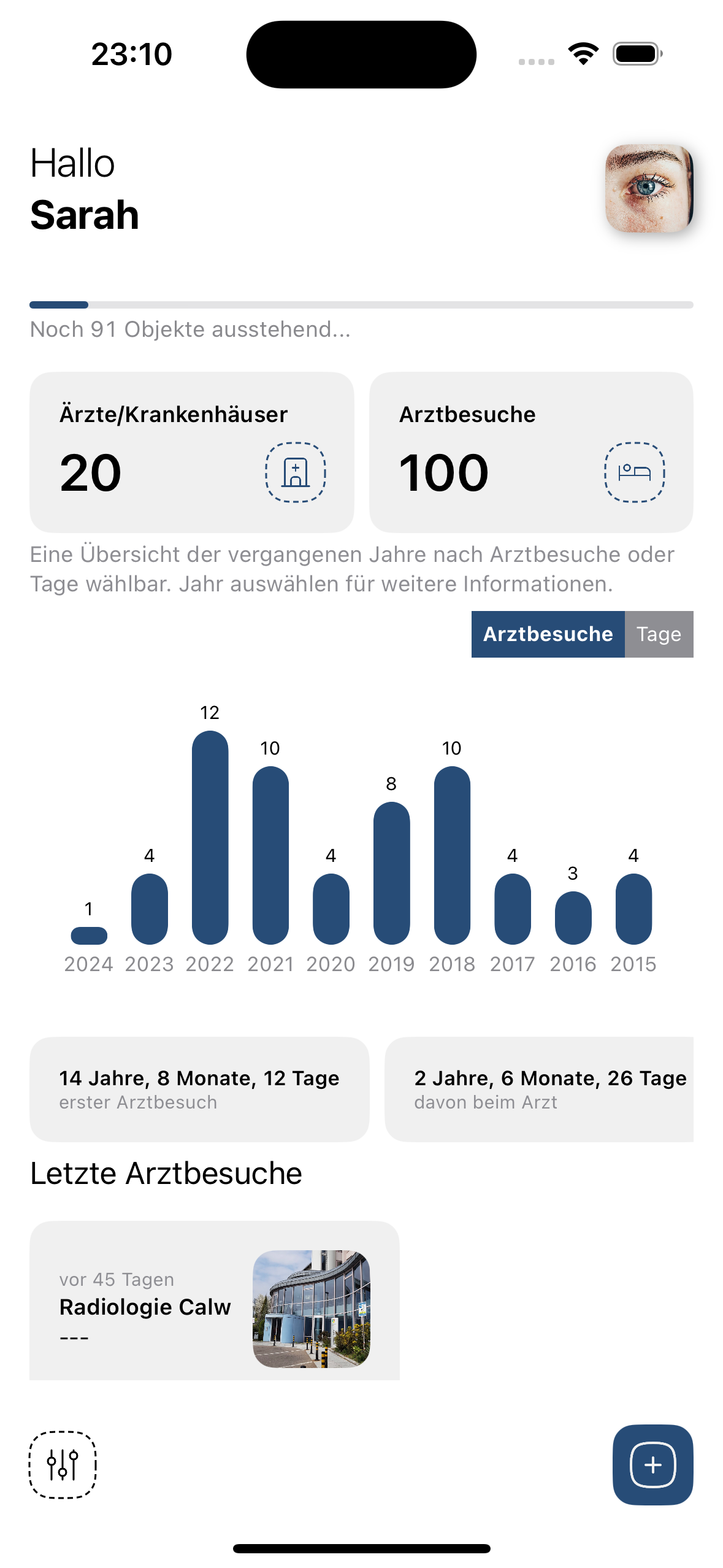The width and height of the screenshot is (723, 1568).
Task: Tap the bed icon on the Arztbesuche card
Action: [635, 472]
